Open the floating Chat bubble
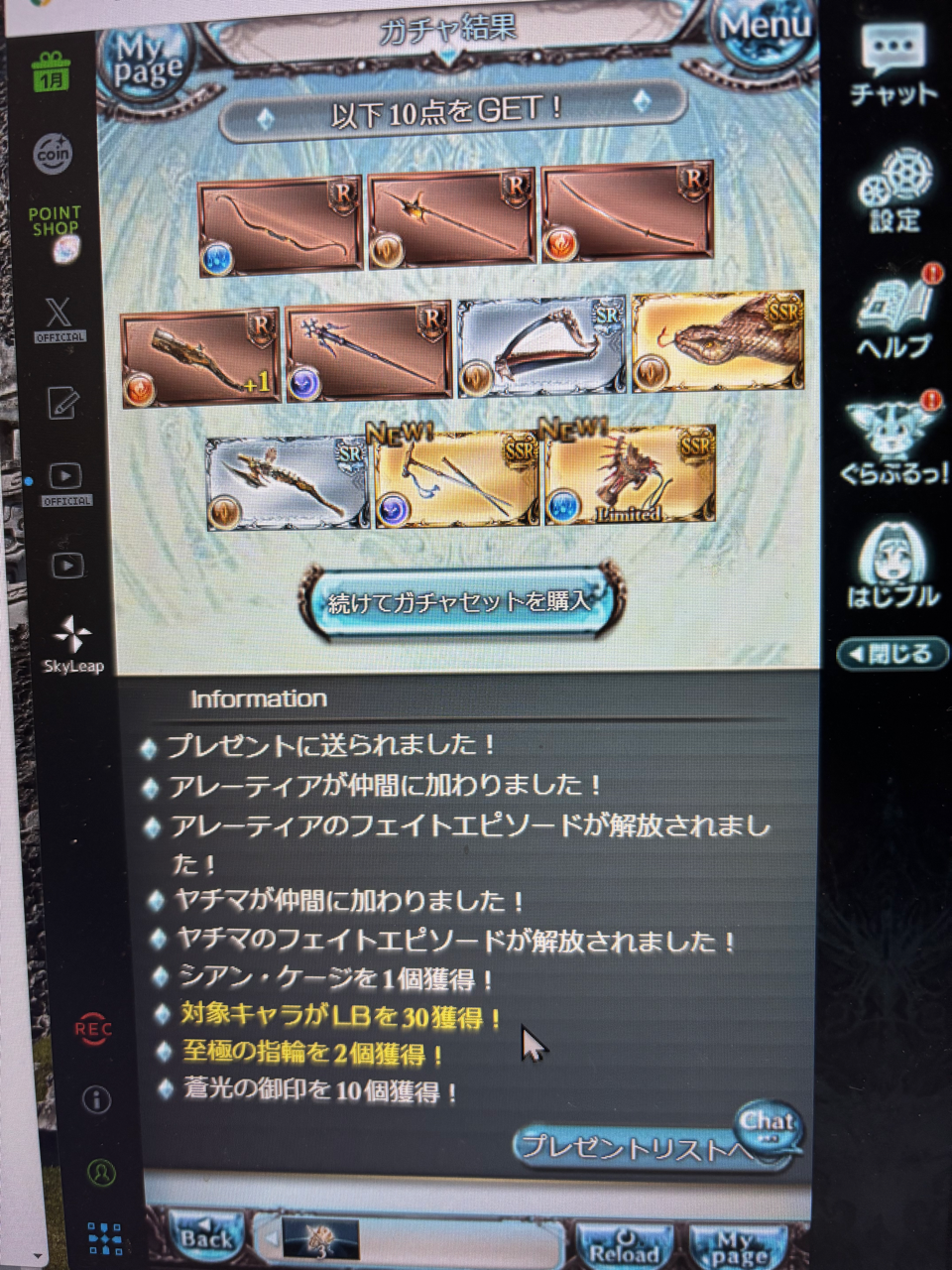The width and height of the screenshot is (952, 1270). pos(769,1124)
